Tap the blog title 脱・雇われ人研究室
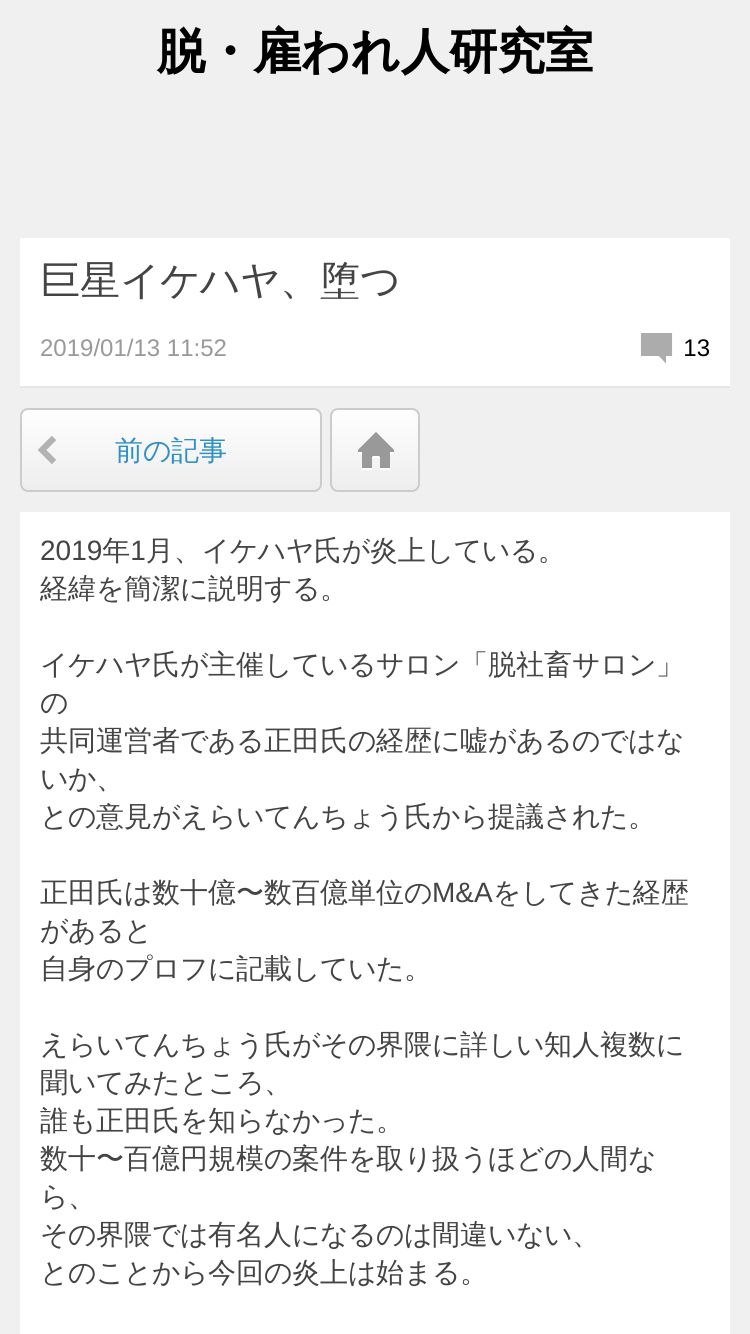Image resolution: width=750 pixels, height=1334 pixels. 375,53
